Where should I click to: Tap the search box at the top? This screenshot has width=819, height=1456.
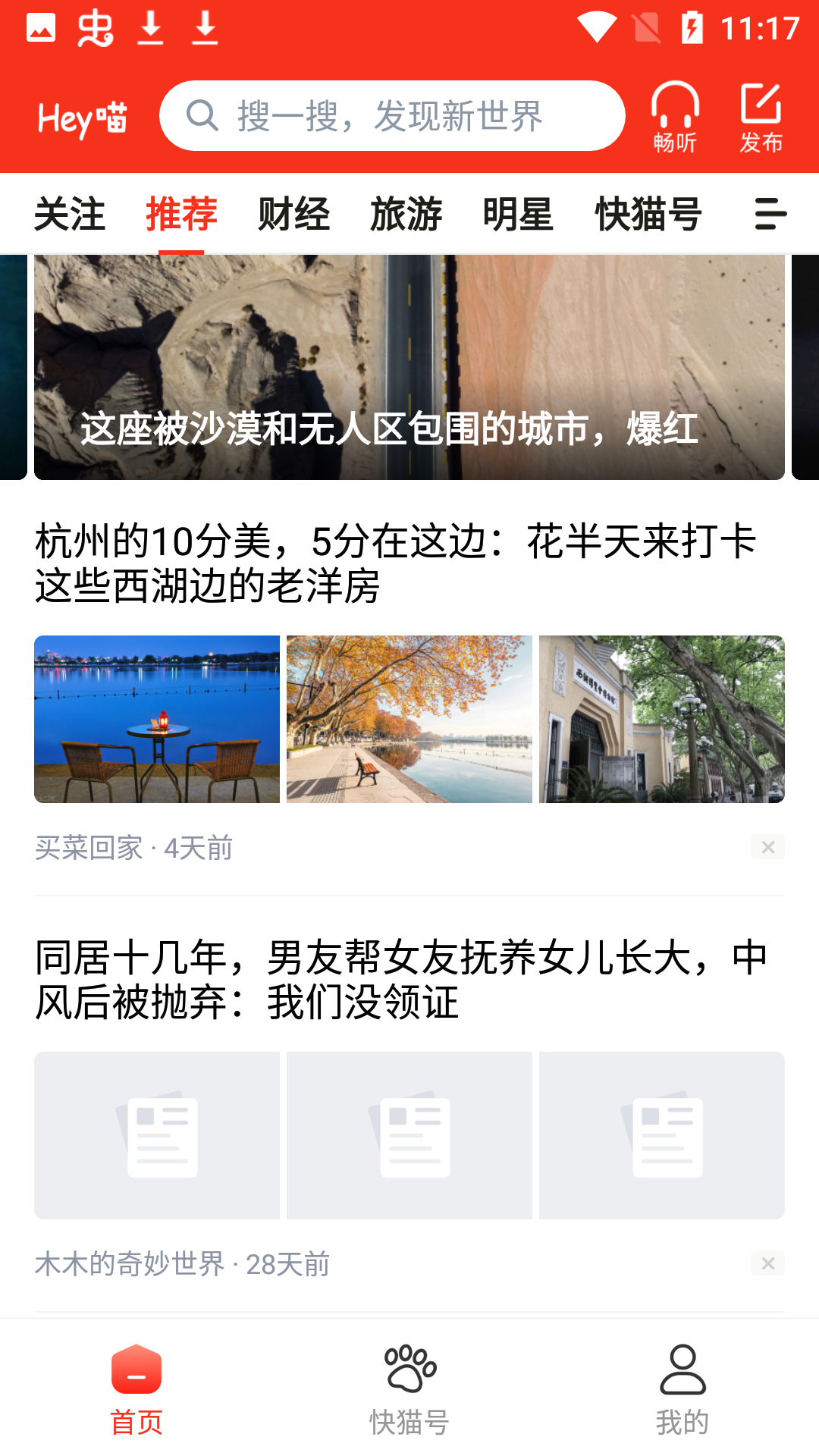click(391, 116)
